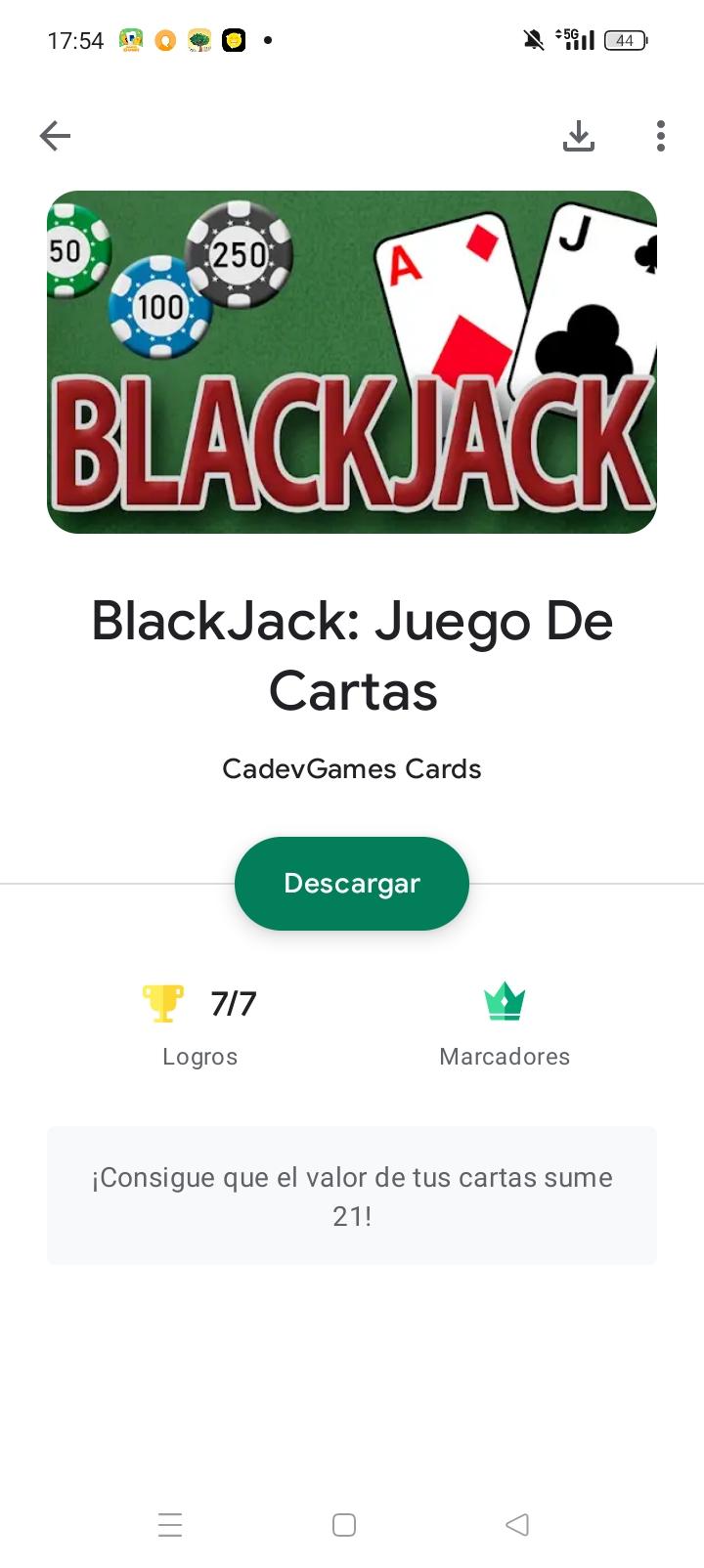Open the Marcadores leaderboards
Viewport: 704px width, 1568px height.
tap(505, 1025)
